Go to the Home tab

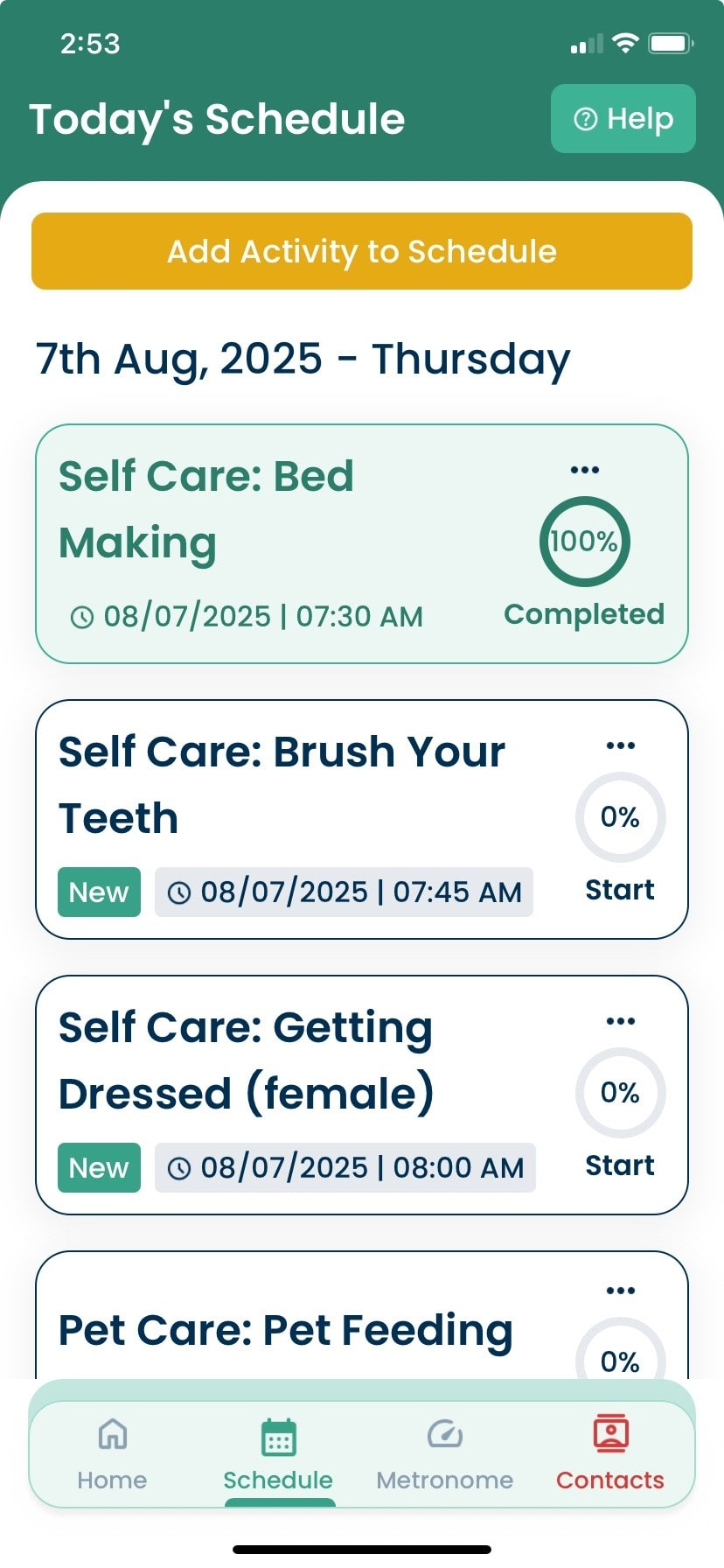coord(112,1453)
